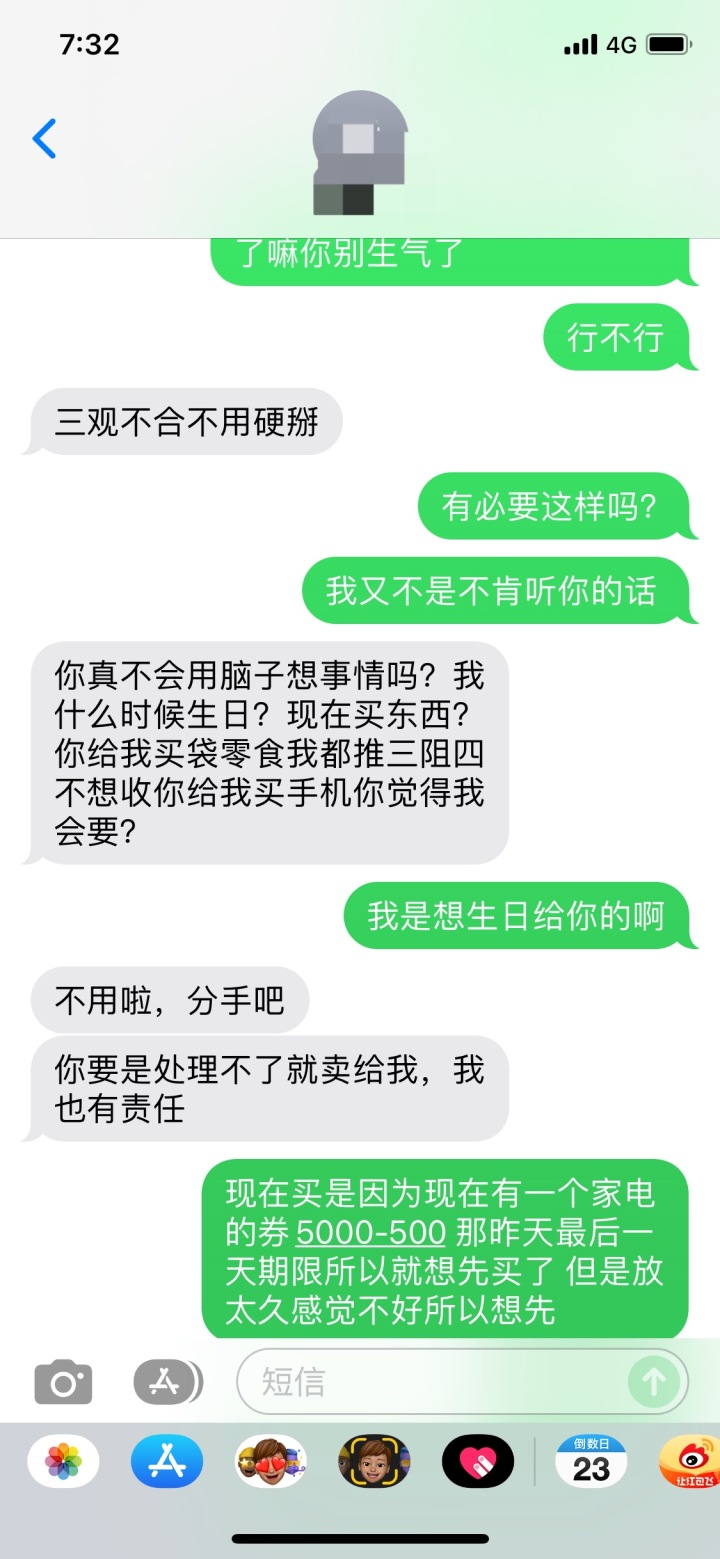Tap the home indicator bar at the bottom

pyautogui.click(x=360, y=1540)
